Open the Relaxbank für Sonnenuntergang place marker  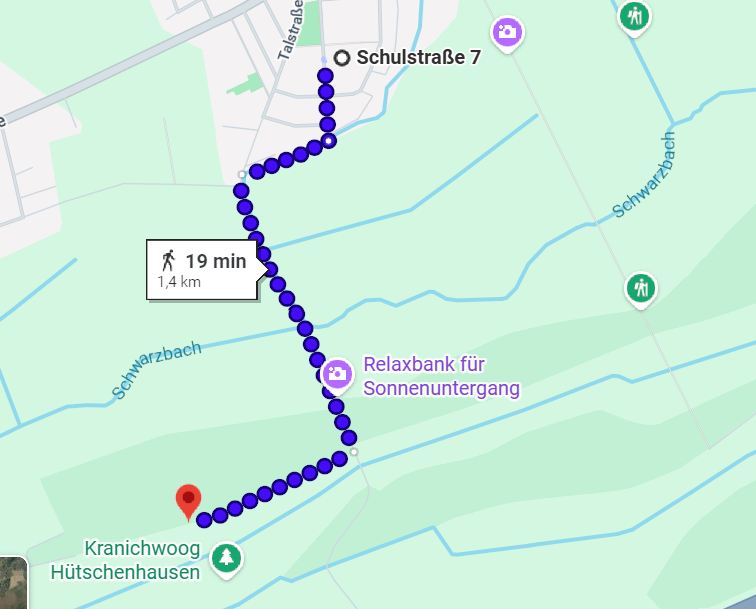338,374
